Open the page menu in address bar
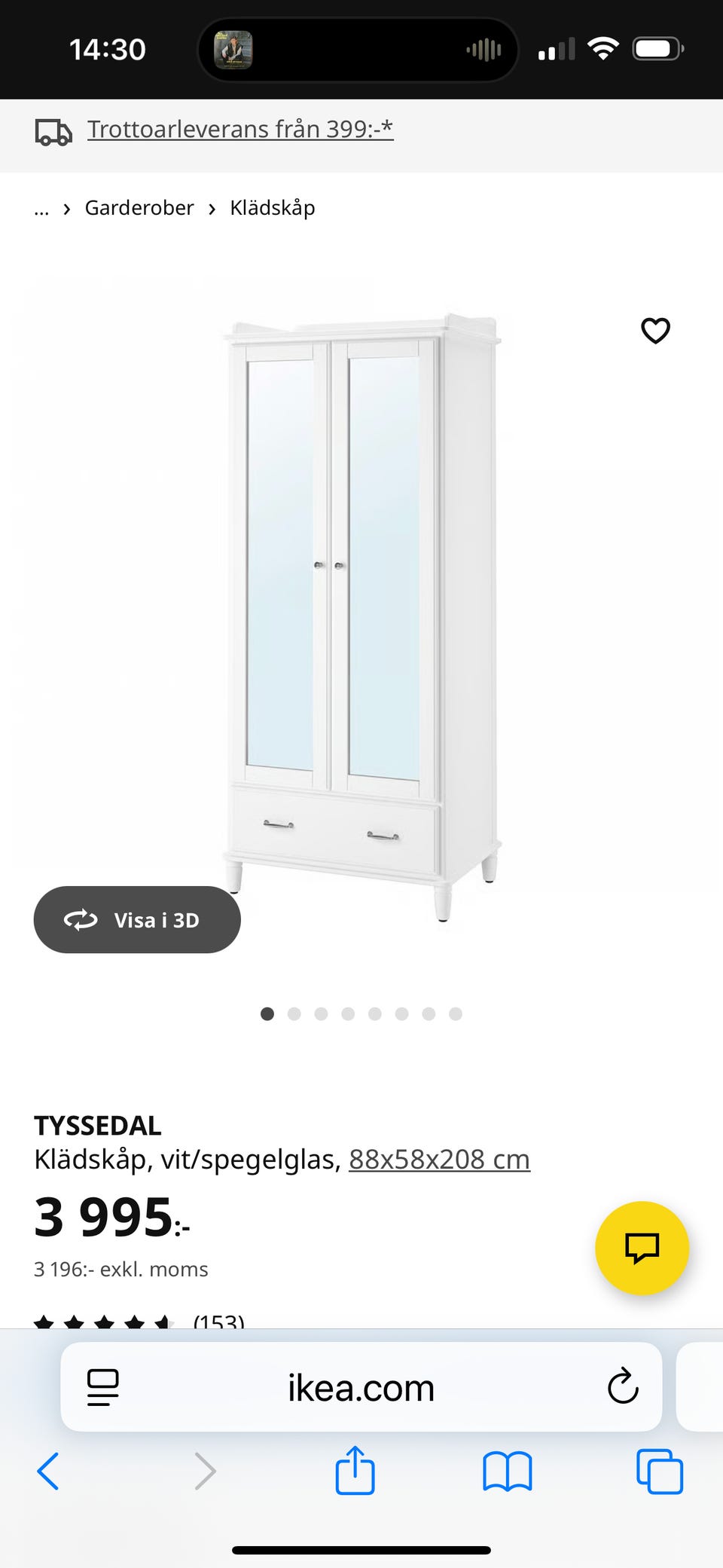 [103, 1386]
